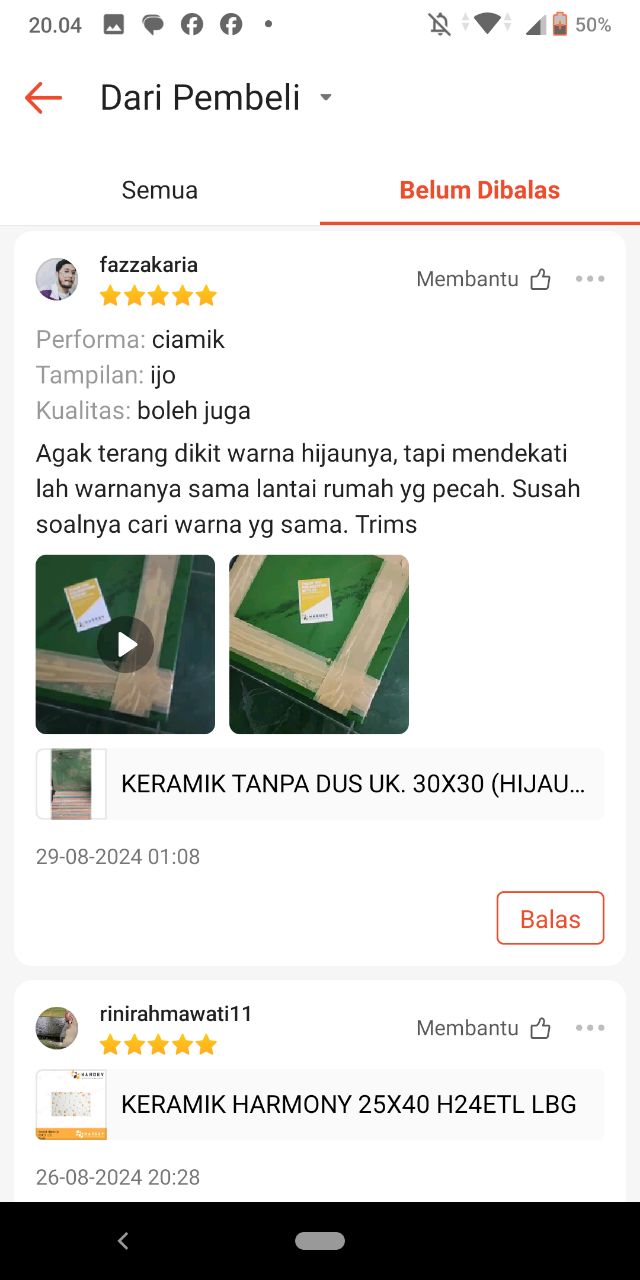Select the Belum Dibalas tab
640x1280 pixels.
tap(480, 190)
